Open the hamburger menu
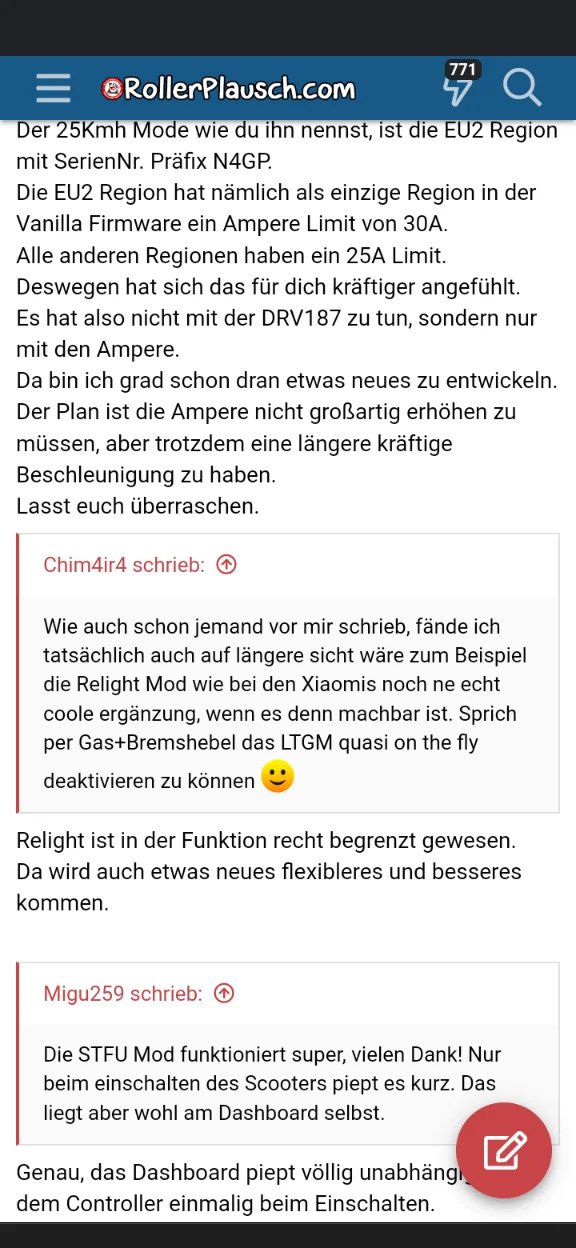 [53, 88]
